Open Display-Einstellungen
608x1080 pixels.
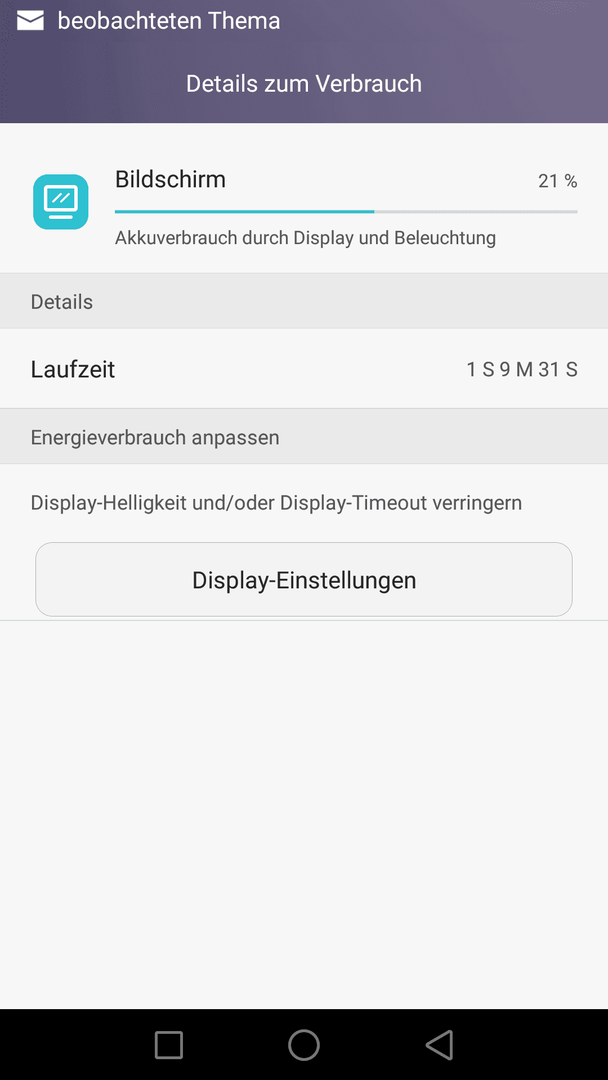[x=304, y=579]
